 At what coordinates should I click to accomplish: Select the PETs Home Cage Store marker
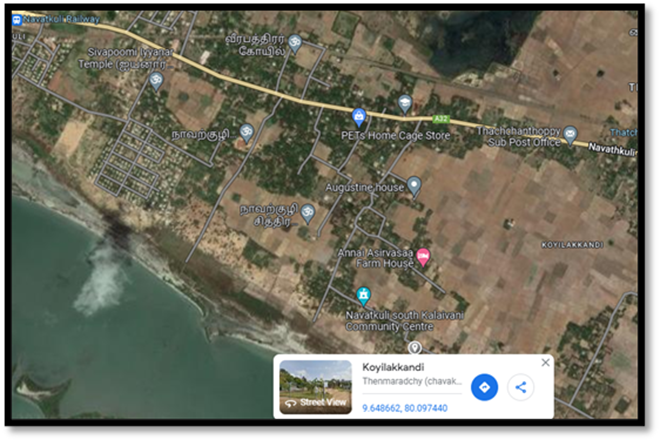click(359, 116)
